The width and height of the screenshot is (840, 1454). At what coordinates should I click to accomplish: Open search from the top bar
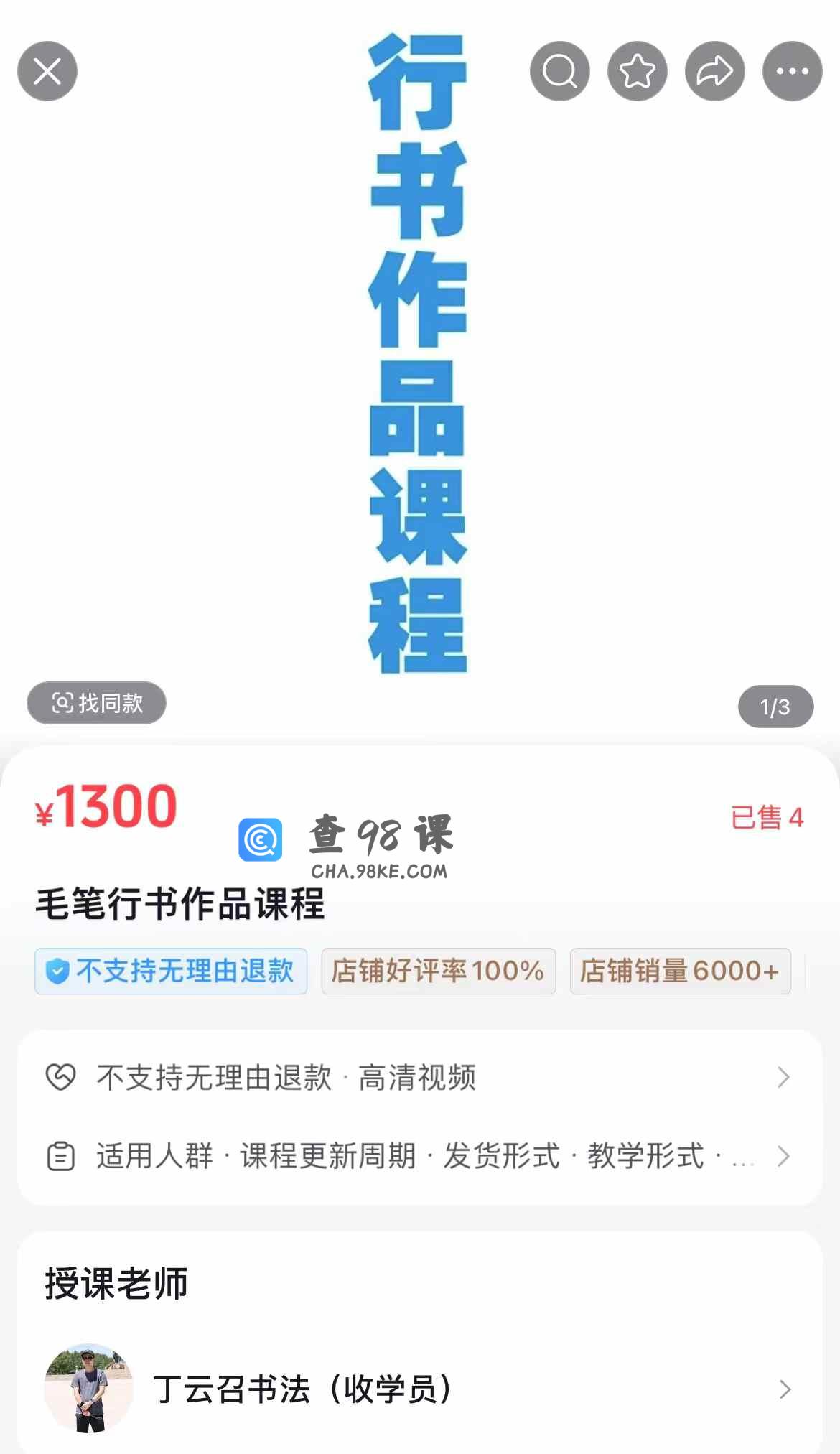click(560, 71)
